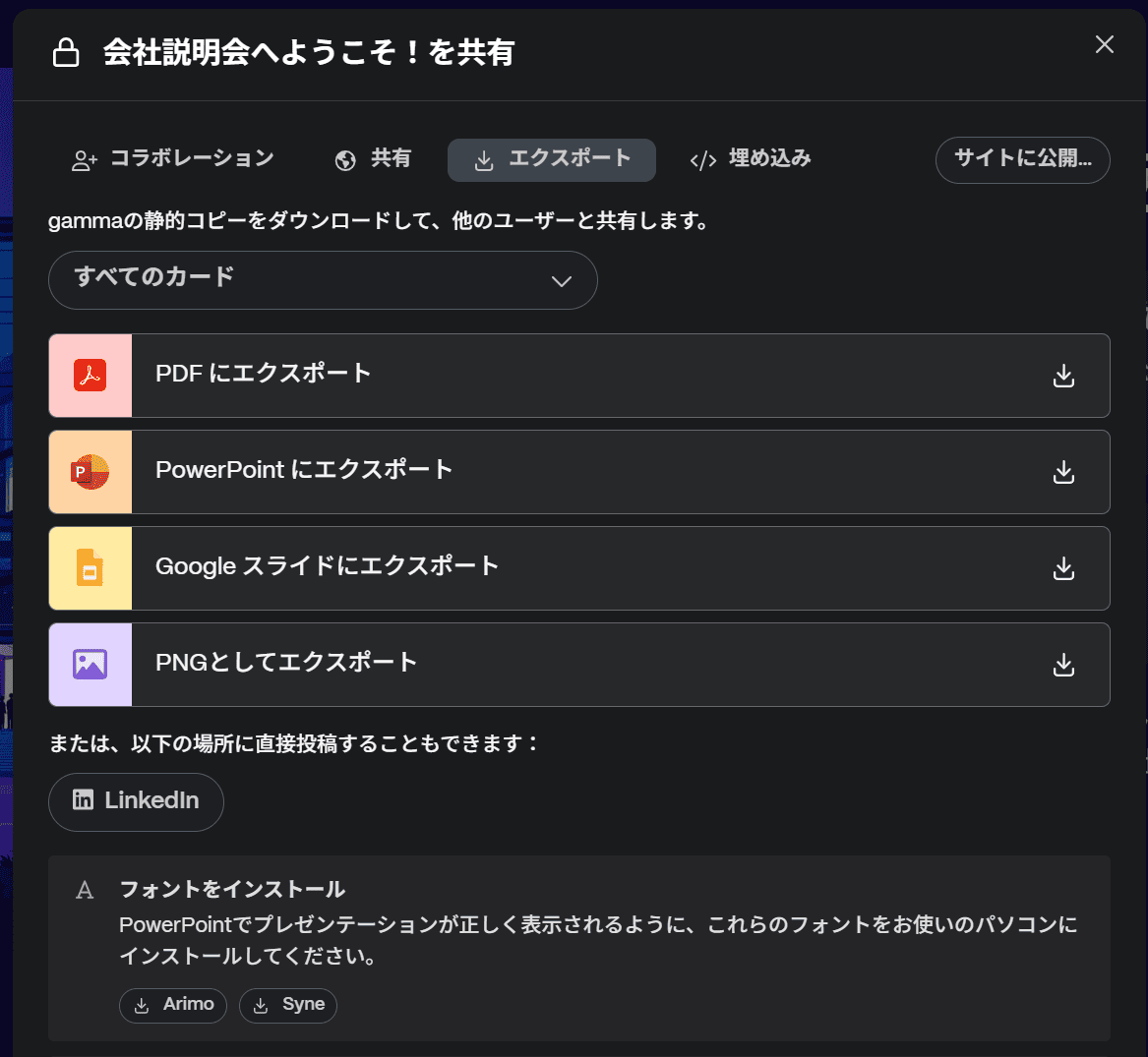The width and height of the screenshot is (1148, 1057).
Task: Close the share dialog
Action: (x=1104, y=44)
